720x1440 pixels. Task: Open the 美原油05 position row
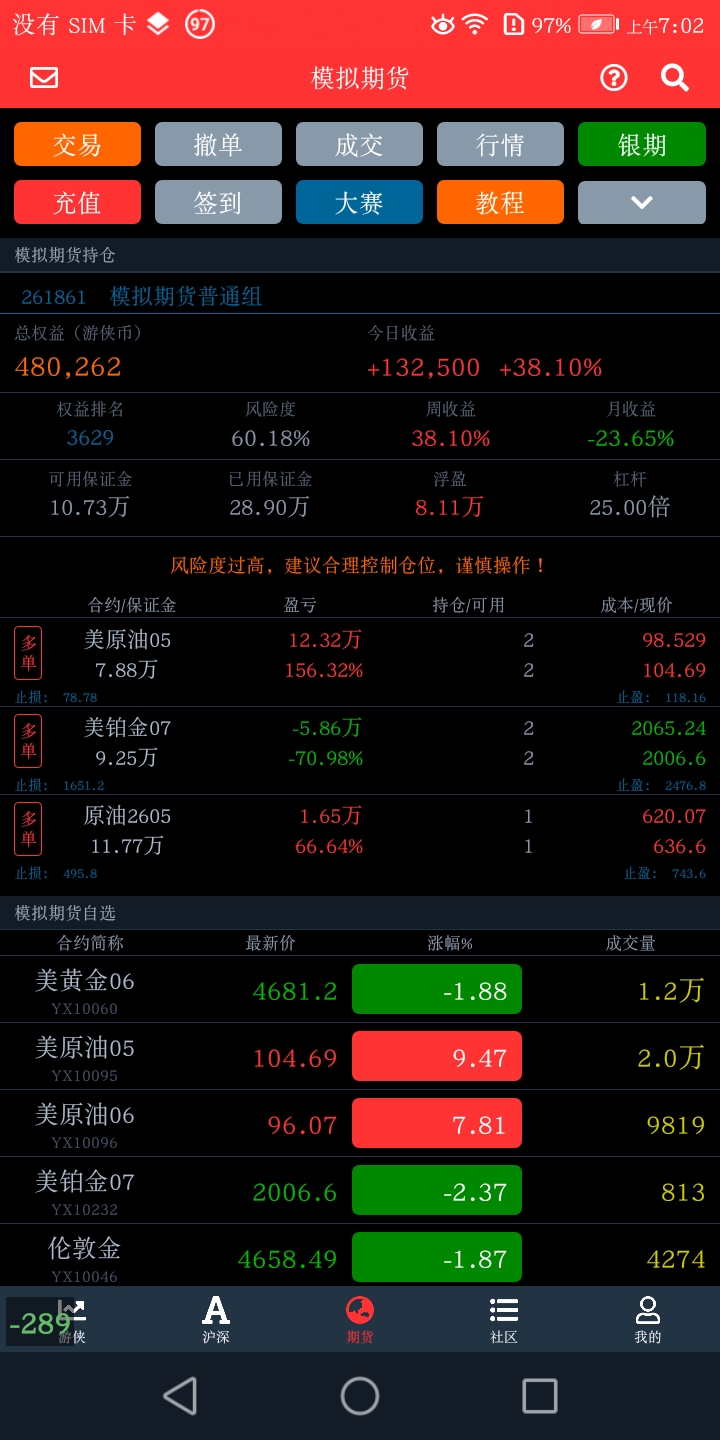(360, 655)
